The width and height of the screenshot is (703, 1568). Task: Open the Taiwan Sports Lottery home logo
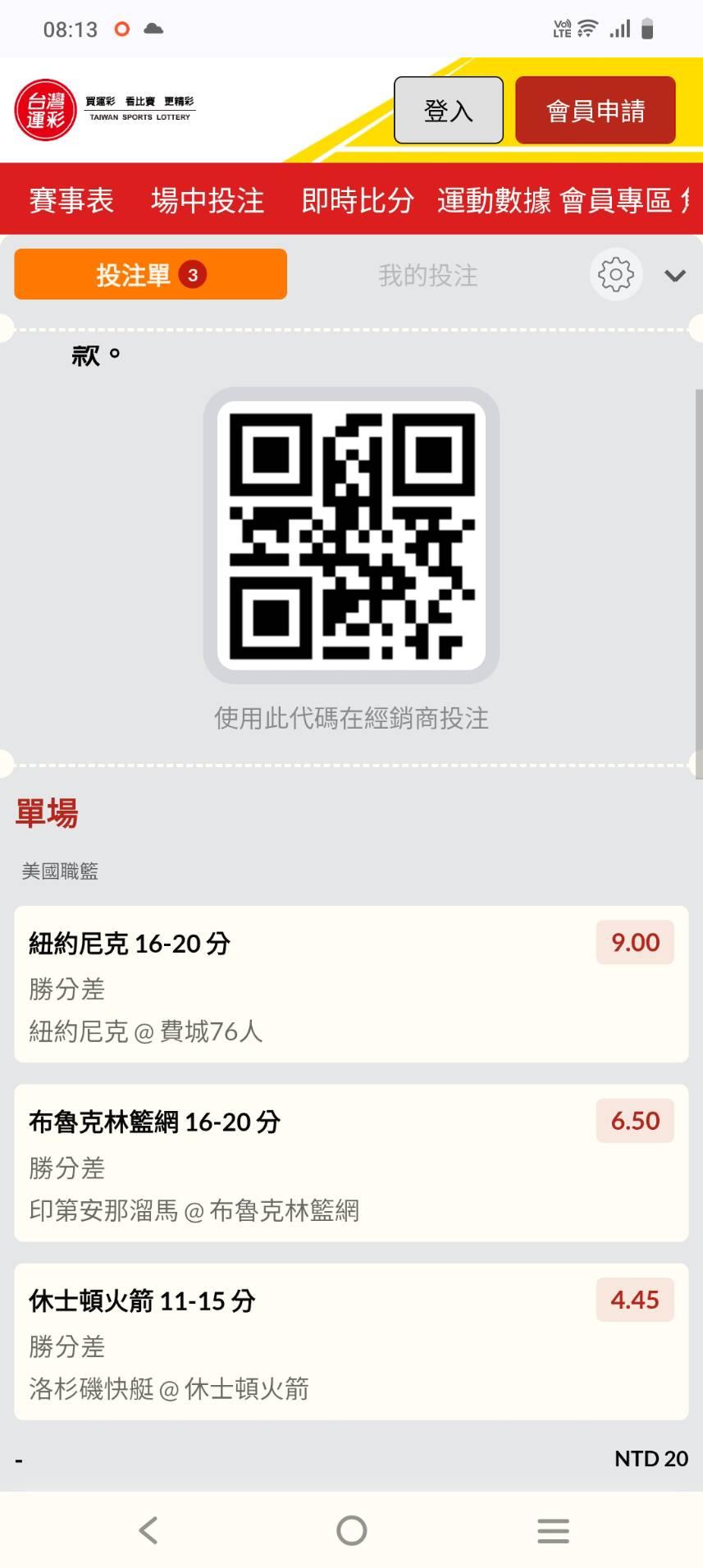pyautogui.click(x=105, y=110)
